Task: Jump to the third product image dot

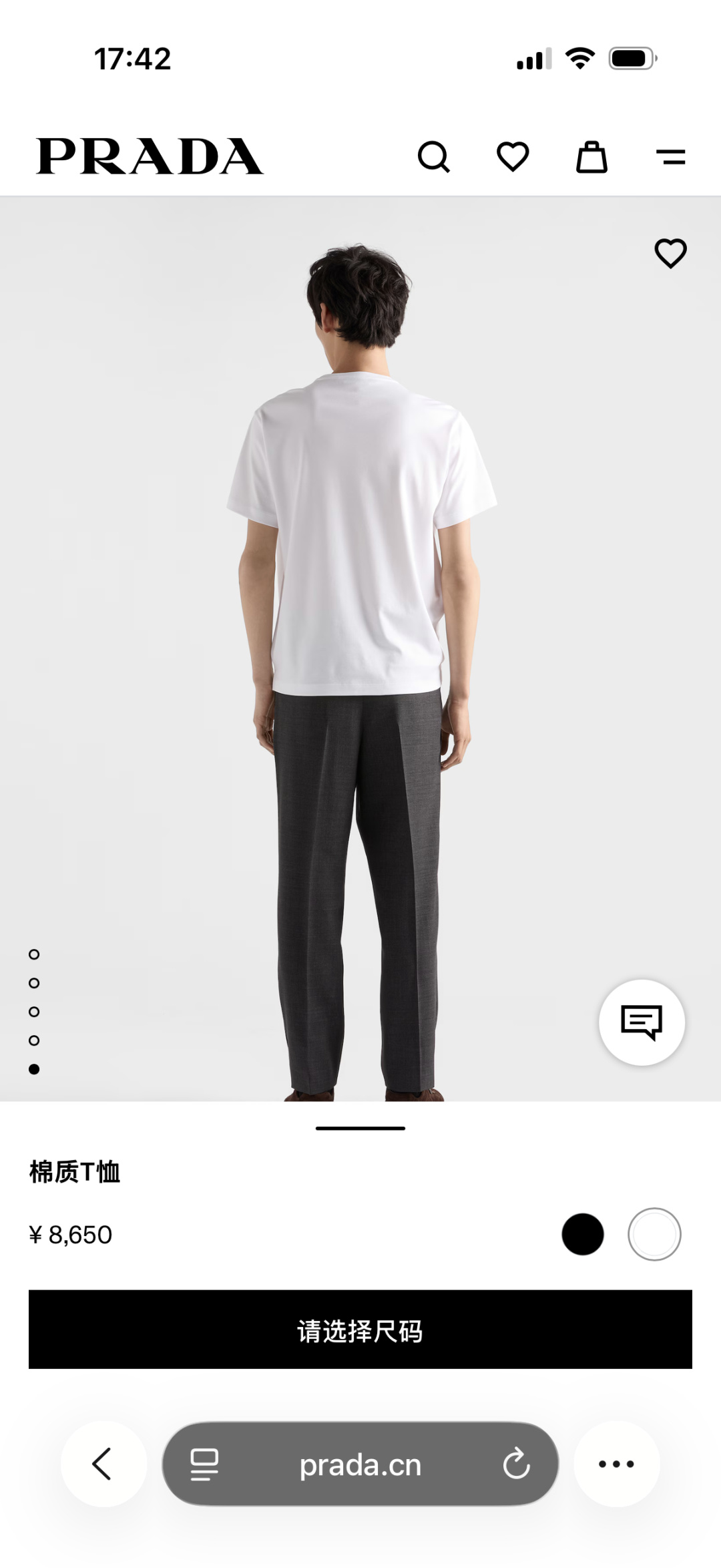Action: [x=32, y=1012]
